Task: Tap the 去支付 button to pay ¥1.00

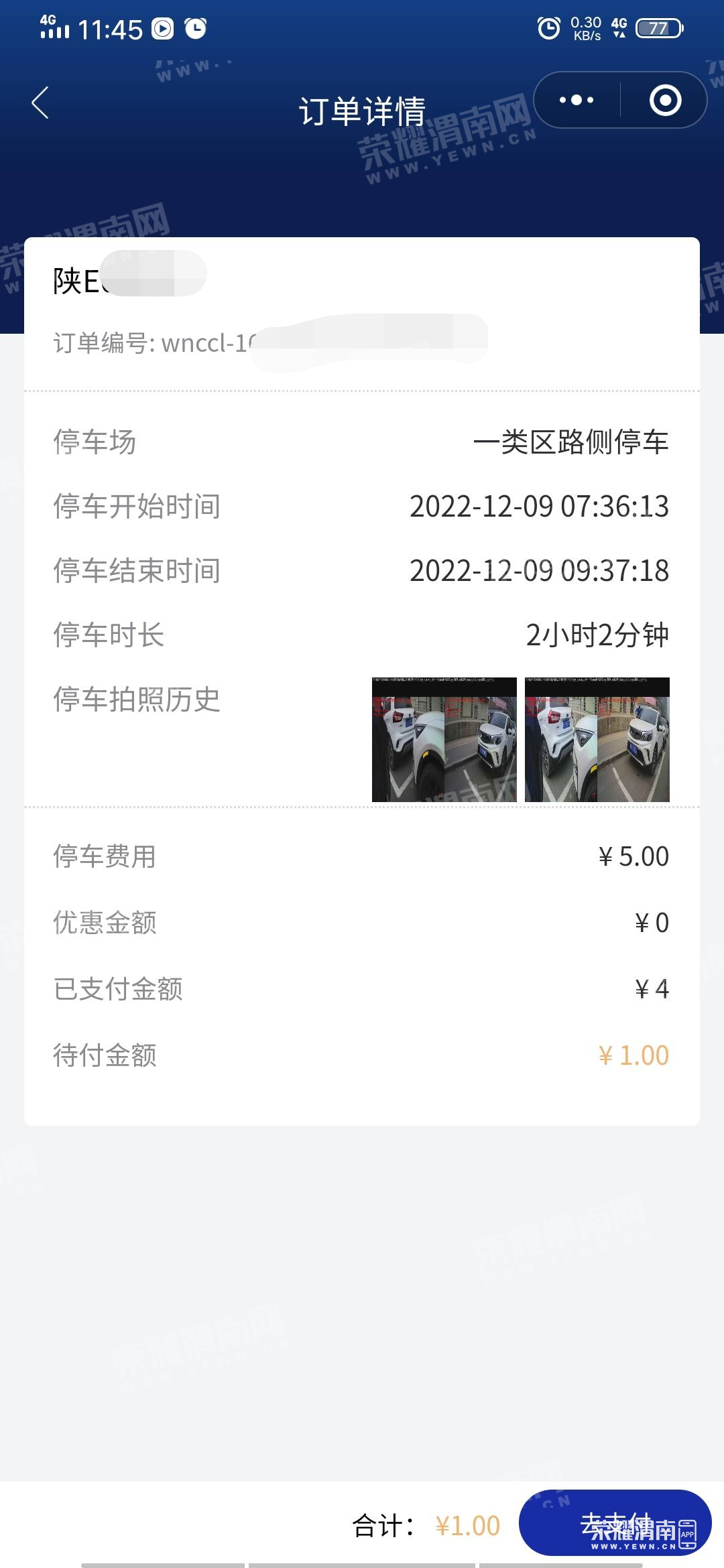Action: (x=614, y=1522)
